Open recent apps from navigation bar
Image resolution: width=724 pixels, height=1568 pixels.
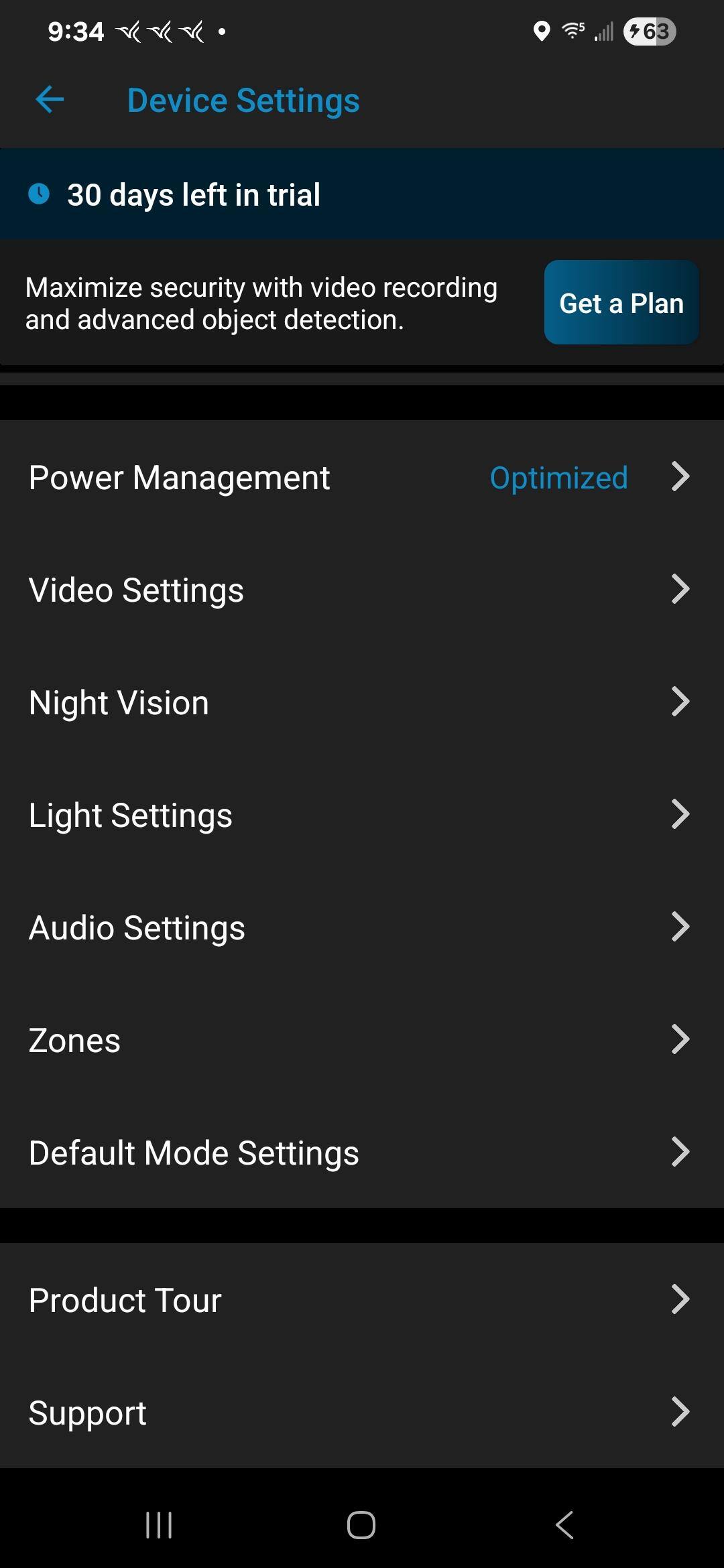159,1525
